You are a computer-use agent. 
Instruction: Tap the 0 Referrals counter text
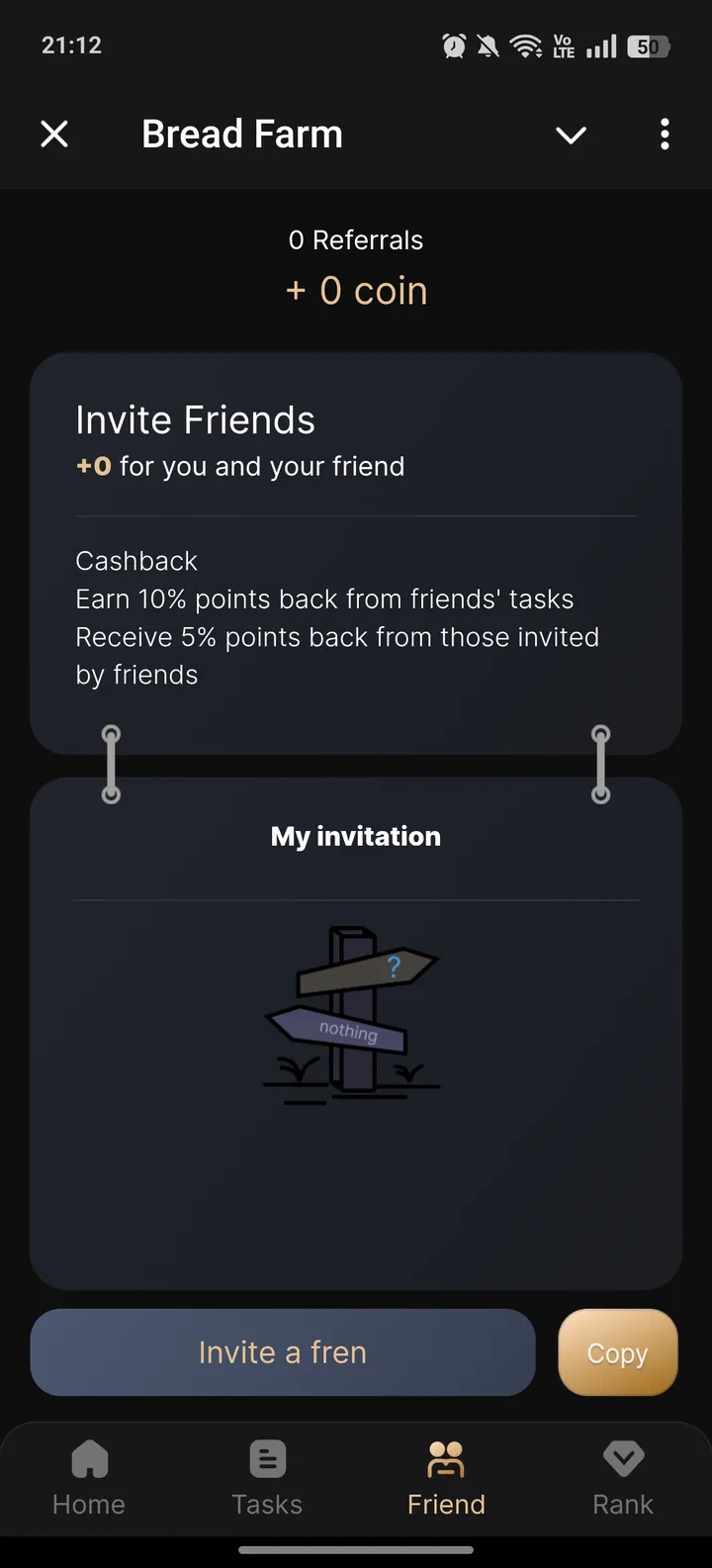click(x=356, y=239)
